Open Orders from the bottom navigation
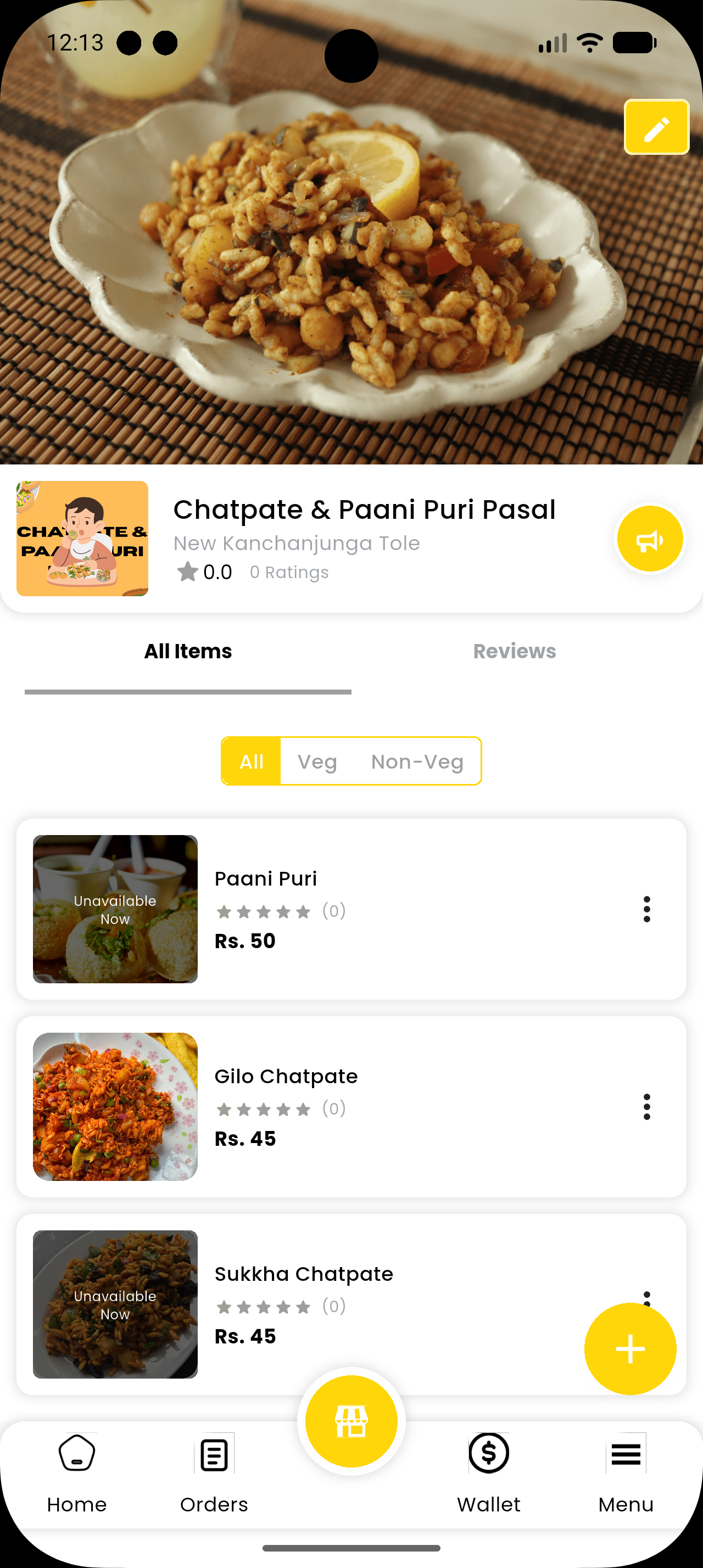This screenshot has width=703, height=1568. tap(213, 1454)
